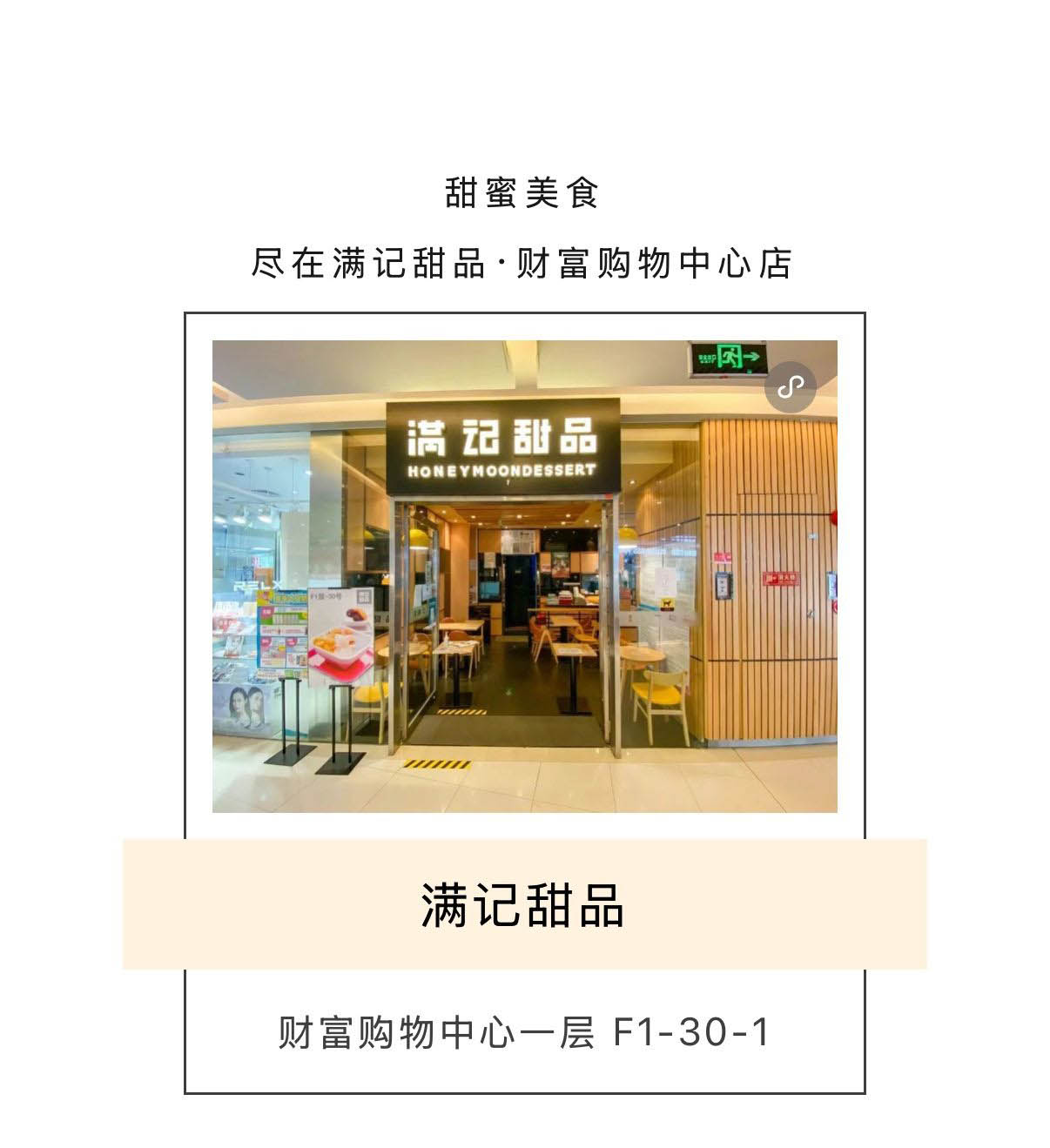
Task: Open the 满记甜品 storefront photo's mini-program link
Action: click(x=790, y=386)
